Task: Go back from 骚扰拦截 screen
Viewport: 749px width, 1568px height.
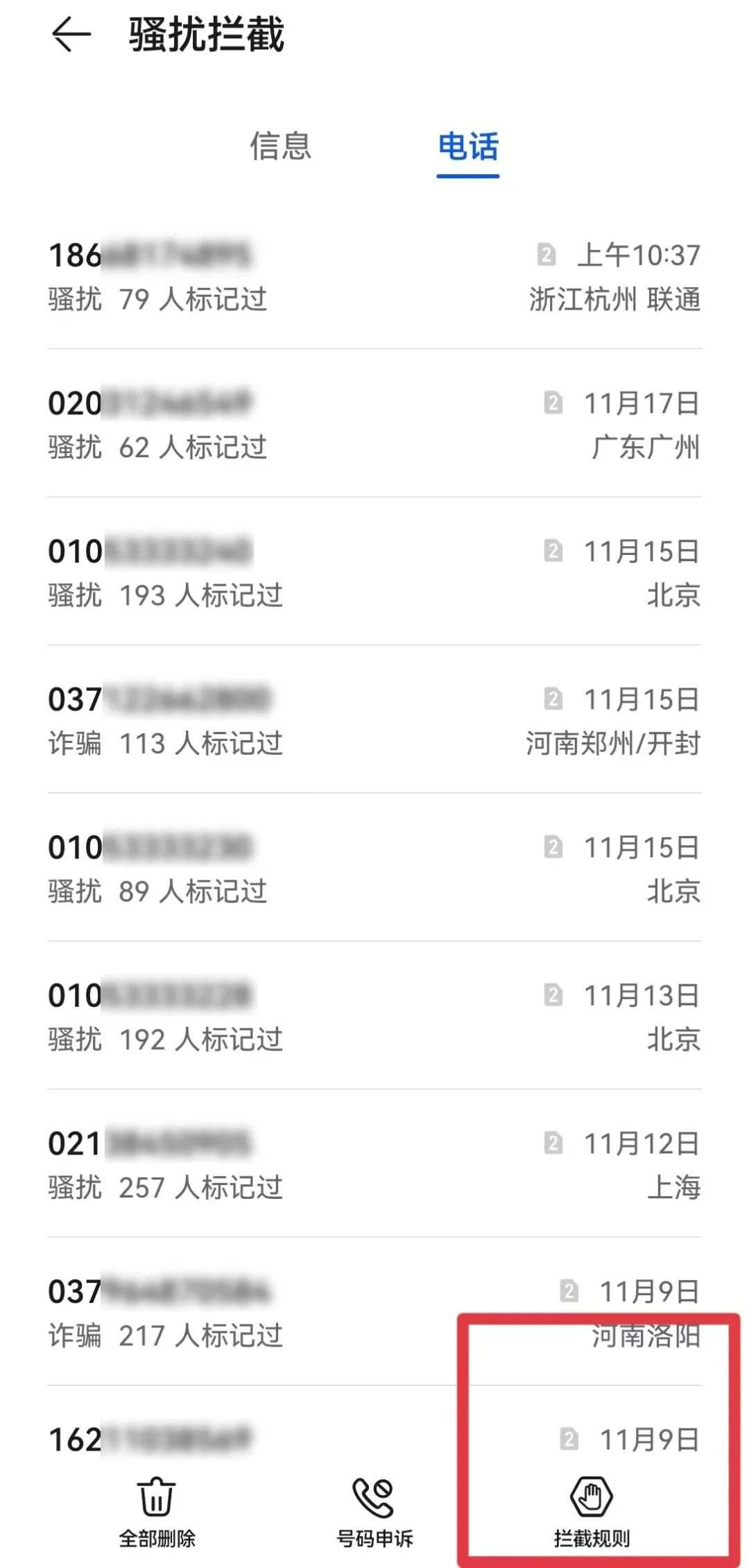Action: [x=71, y=35]
